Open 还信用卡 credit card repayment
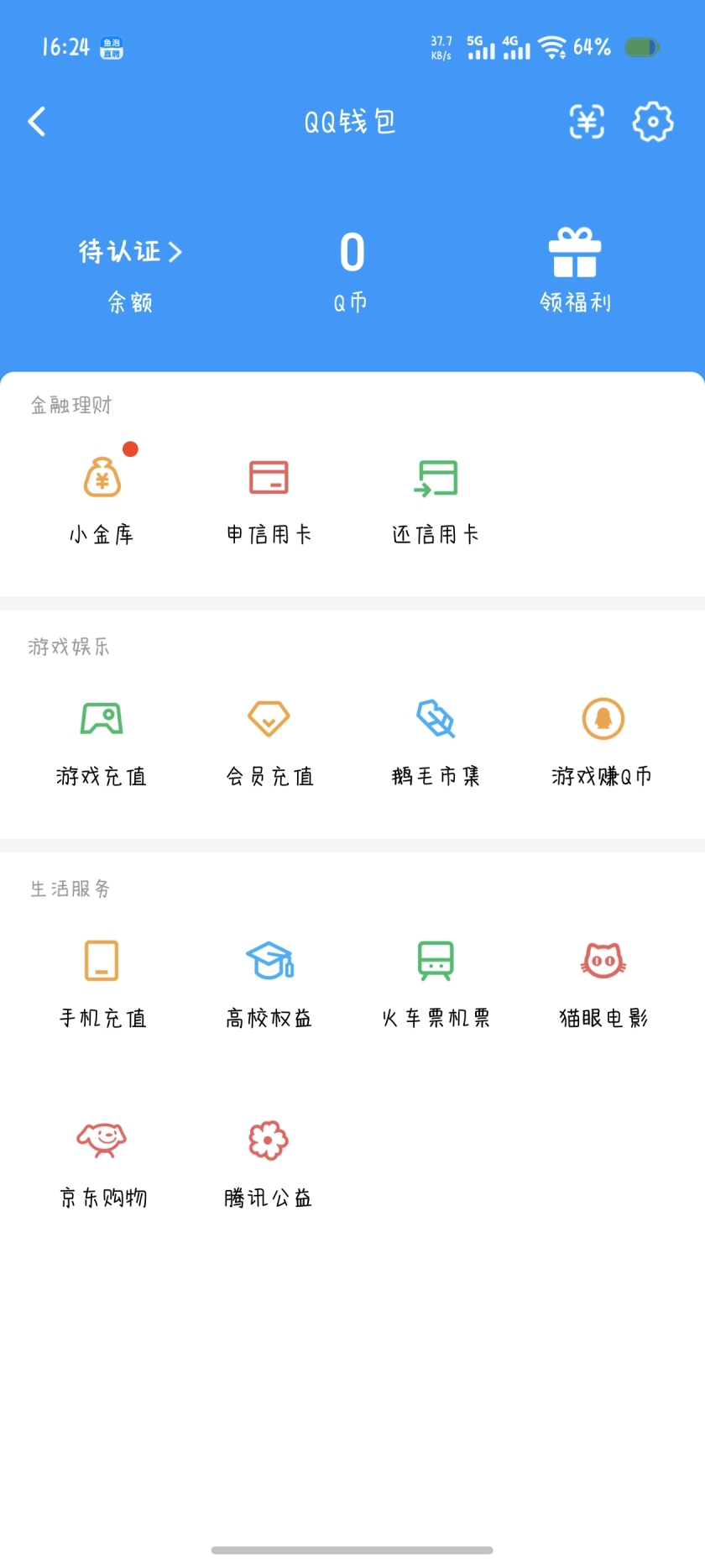Viewport: 705px width, 1568px height. click(x=435, y=496)
